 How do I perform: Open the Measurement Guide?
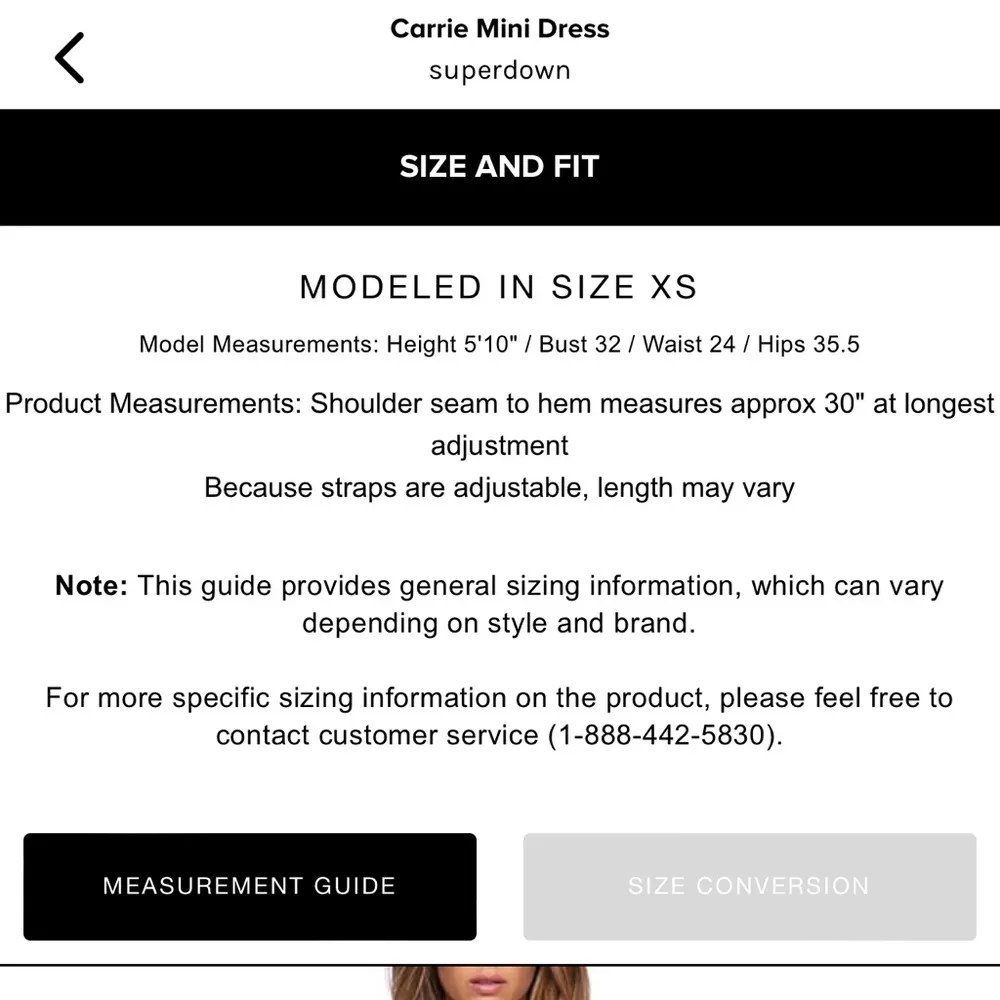tap(250, 886)
